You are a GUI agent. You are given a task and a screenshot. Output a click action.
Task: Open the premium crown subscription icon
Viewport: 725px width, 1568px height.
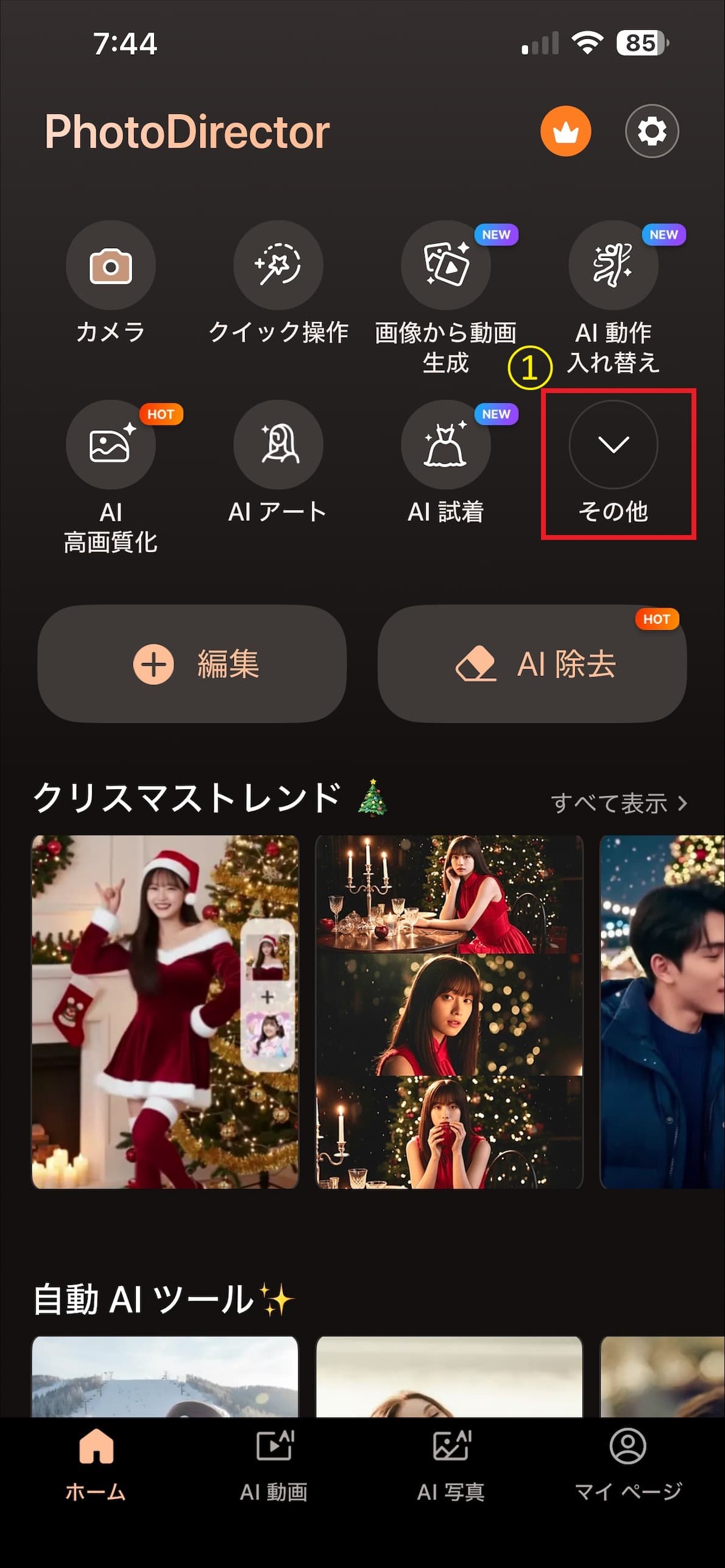565,132
